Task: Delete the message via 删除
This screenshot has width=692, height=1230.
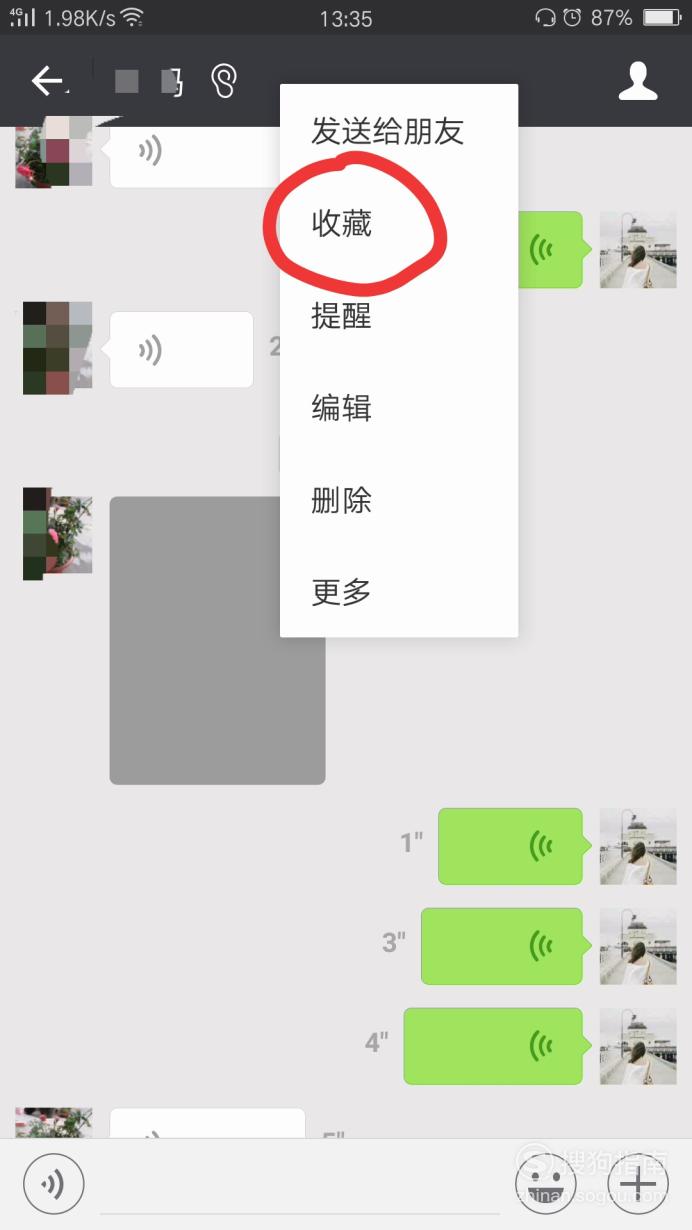Action: (x=342, y=500)
